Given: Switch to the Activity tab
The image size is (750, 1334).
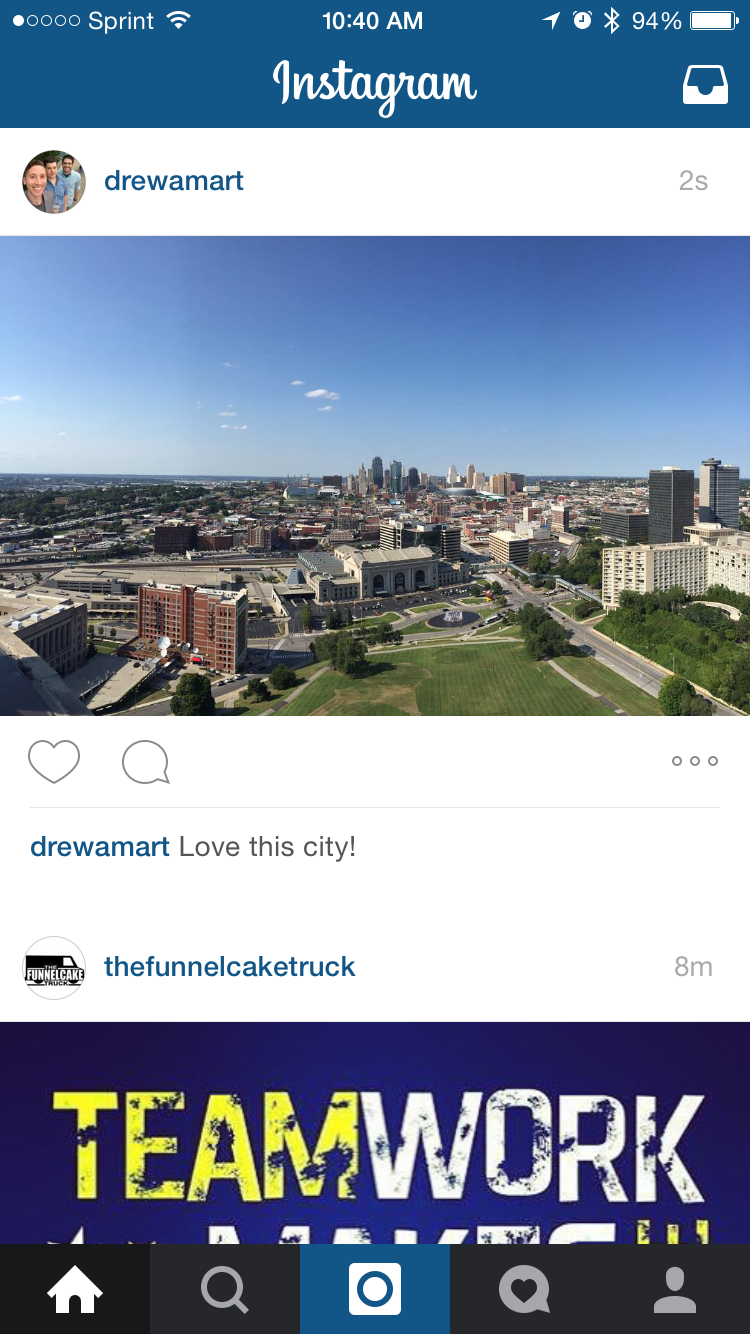Looking at the screenshot, I should coord(525,1290).
